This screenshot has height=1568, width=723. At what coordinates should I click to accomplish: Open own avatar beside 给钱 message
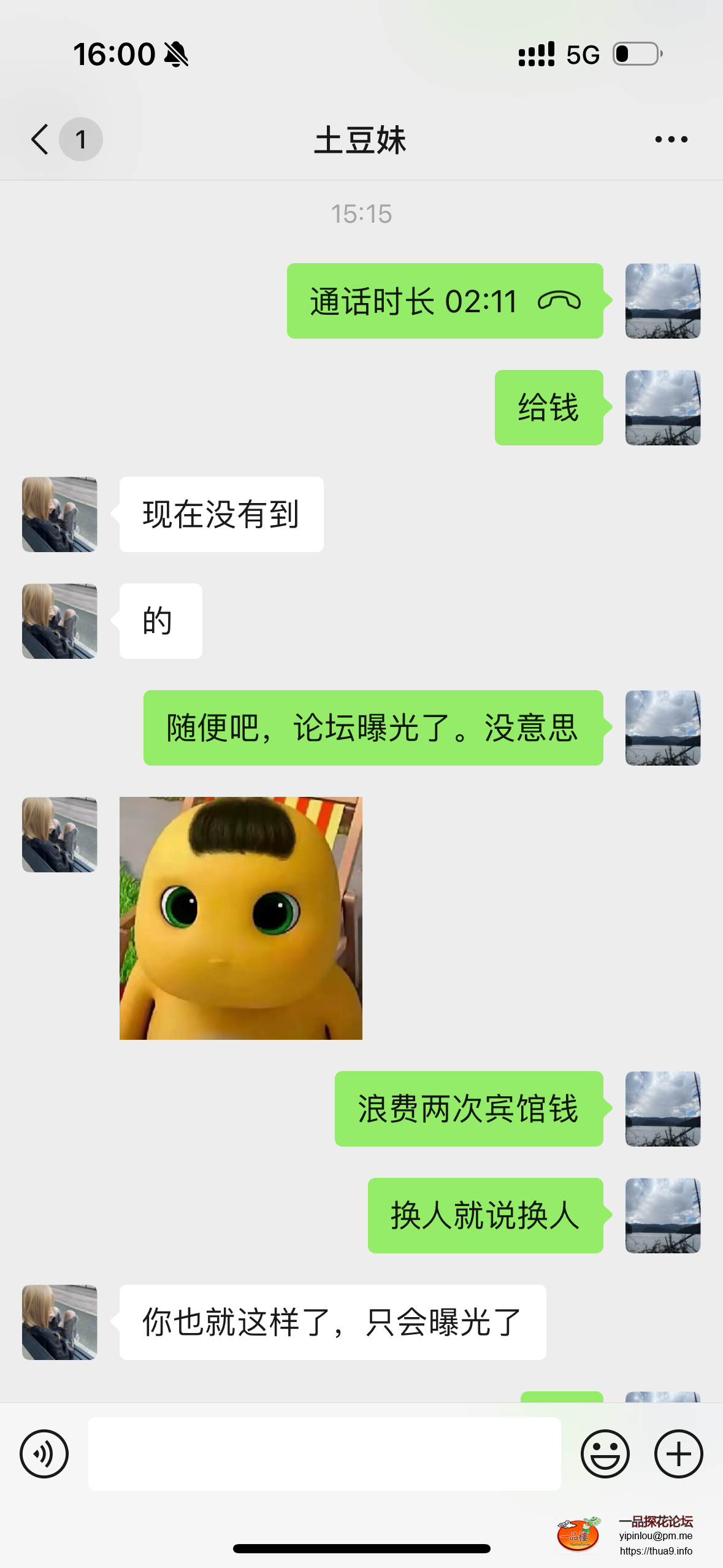tap(662, 407)
